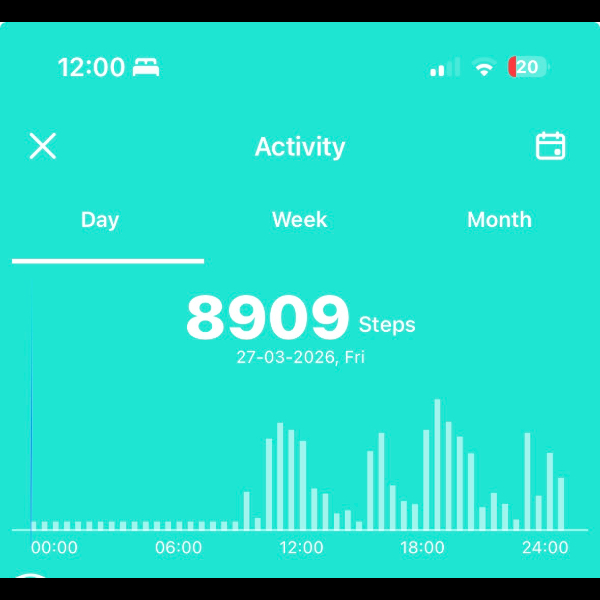This screenshot has width=600, height=600.
Task: Close the Activity screen
Action: point(42,146)
